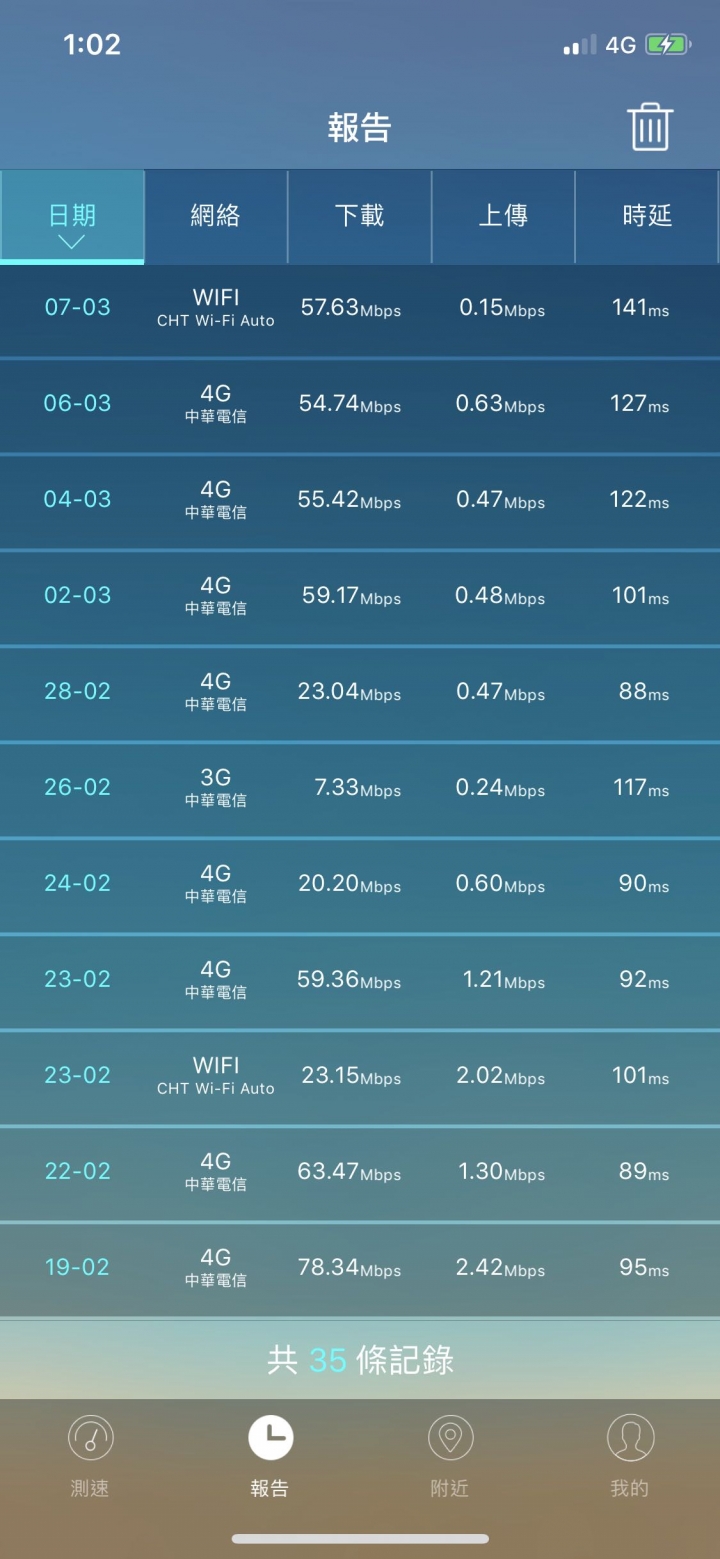Screen dimensions: 720x1559
Task: Open the 07-03 WIFI test record
Action: coord(360,308)
